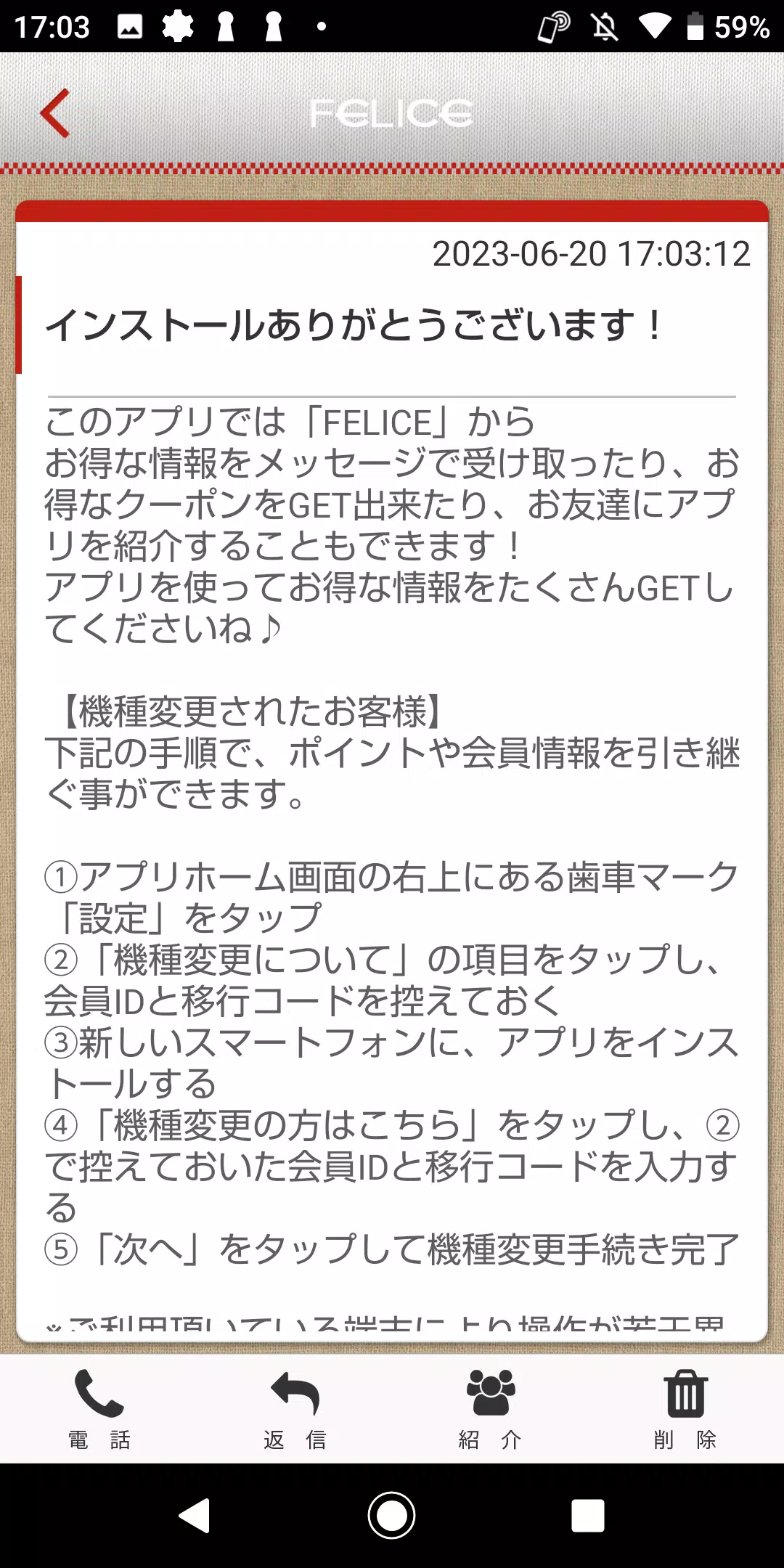Screen dimensions: 784x1568
Task: Go to the system home screen
Action: click(391, 1516)
